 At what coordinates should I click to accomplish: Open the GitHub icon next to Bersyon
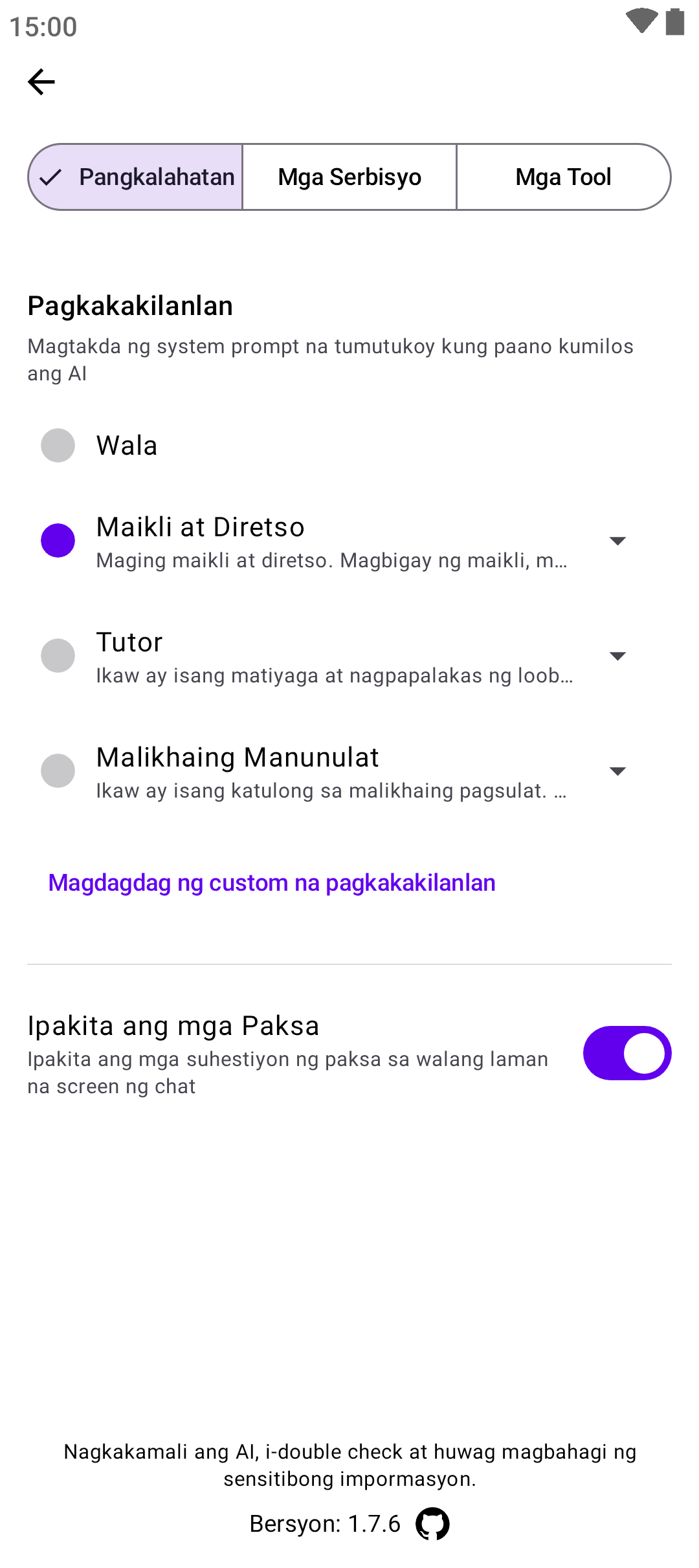(x=432, y=1524)
